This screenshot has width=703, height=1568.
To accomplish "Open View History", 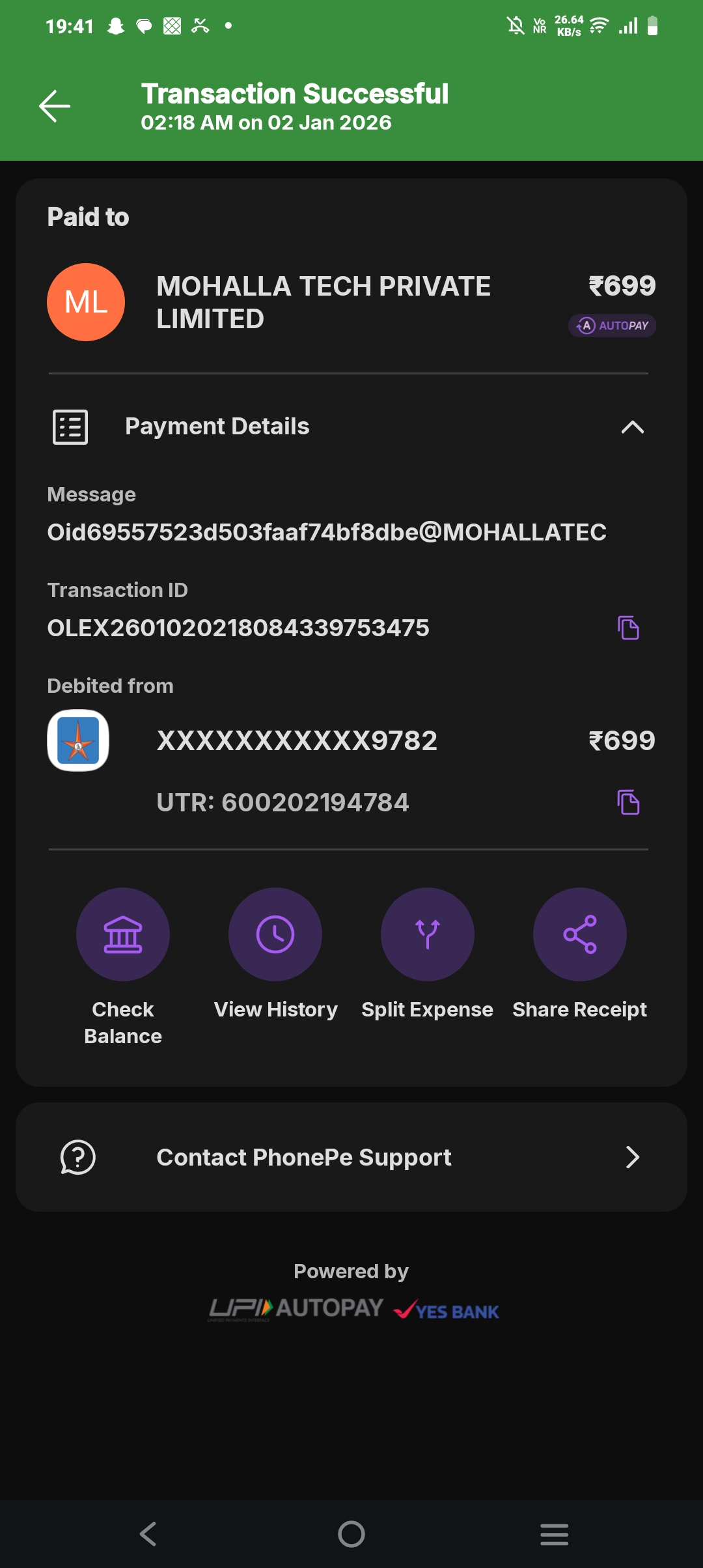I will pos(275,935).
